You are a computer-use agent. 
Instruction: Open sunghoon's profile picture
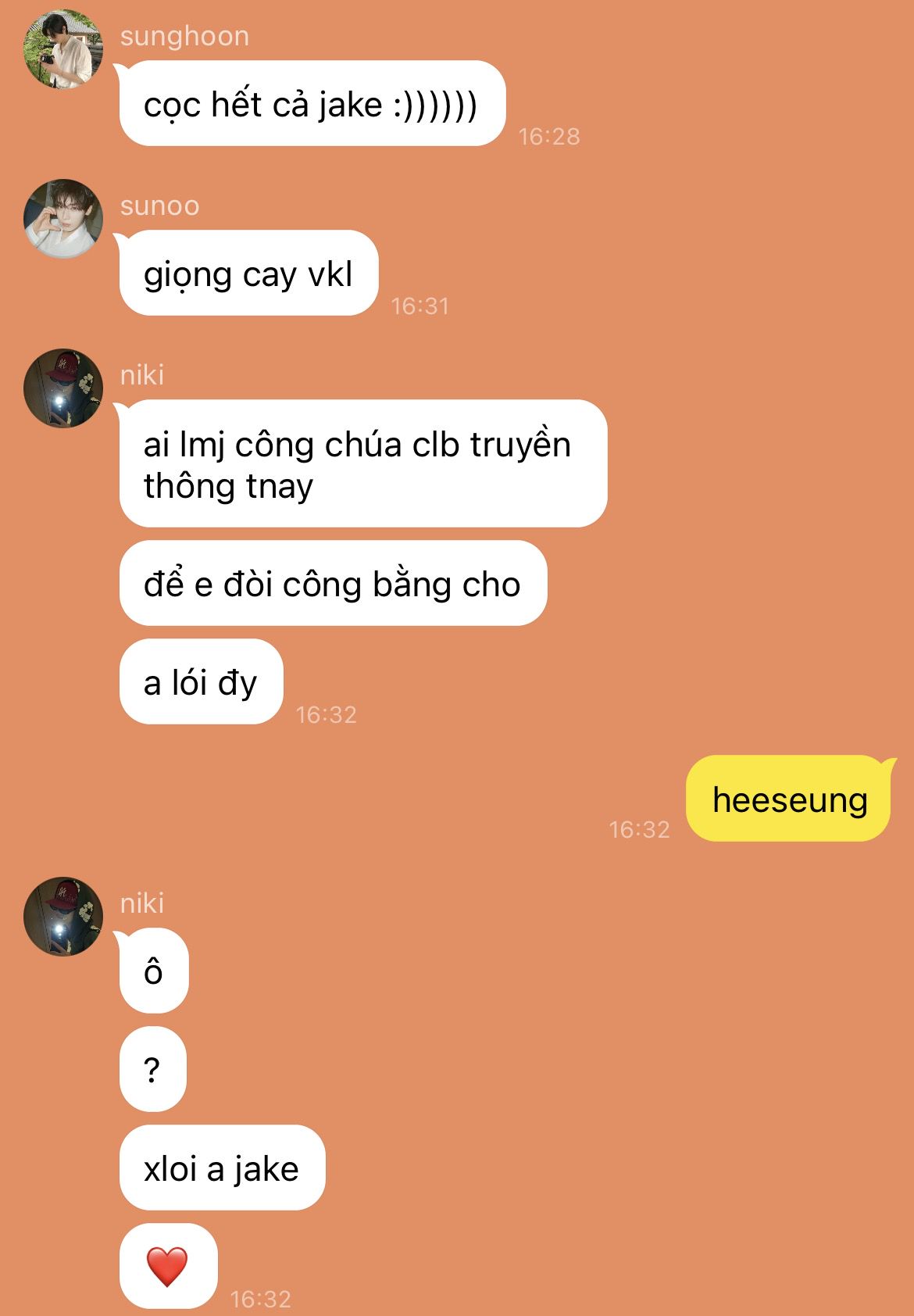click(x=63, y=49)
